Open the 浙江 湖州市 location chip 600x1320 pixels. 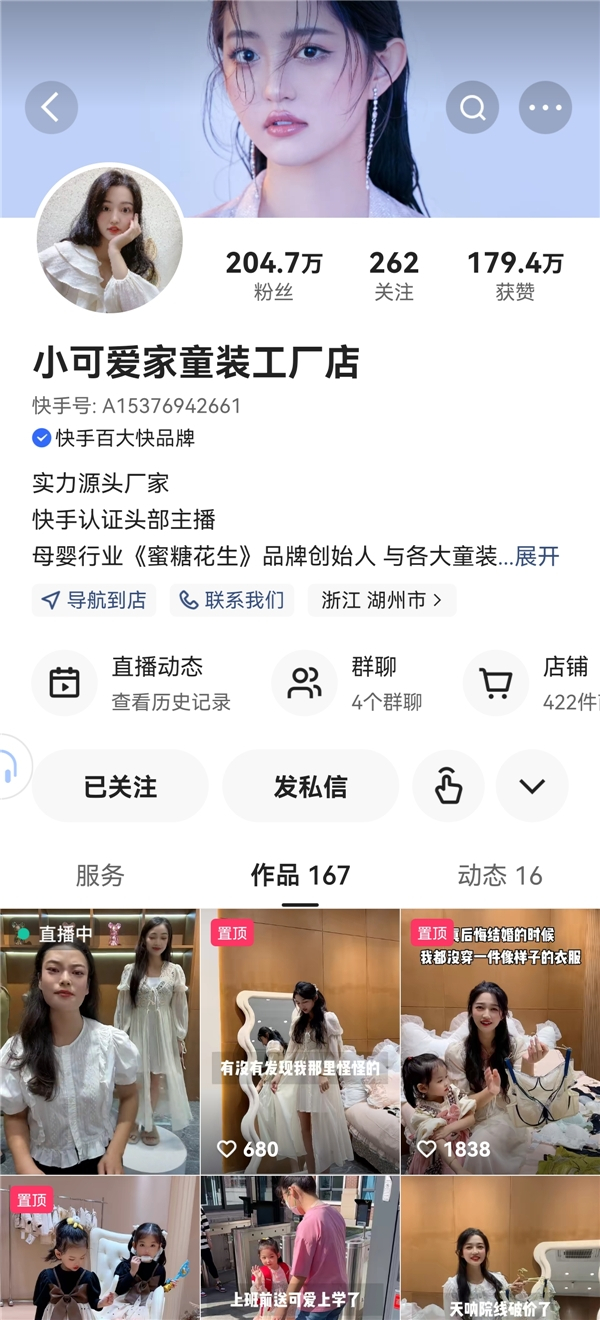[x=381, y=600]
